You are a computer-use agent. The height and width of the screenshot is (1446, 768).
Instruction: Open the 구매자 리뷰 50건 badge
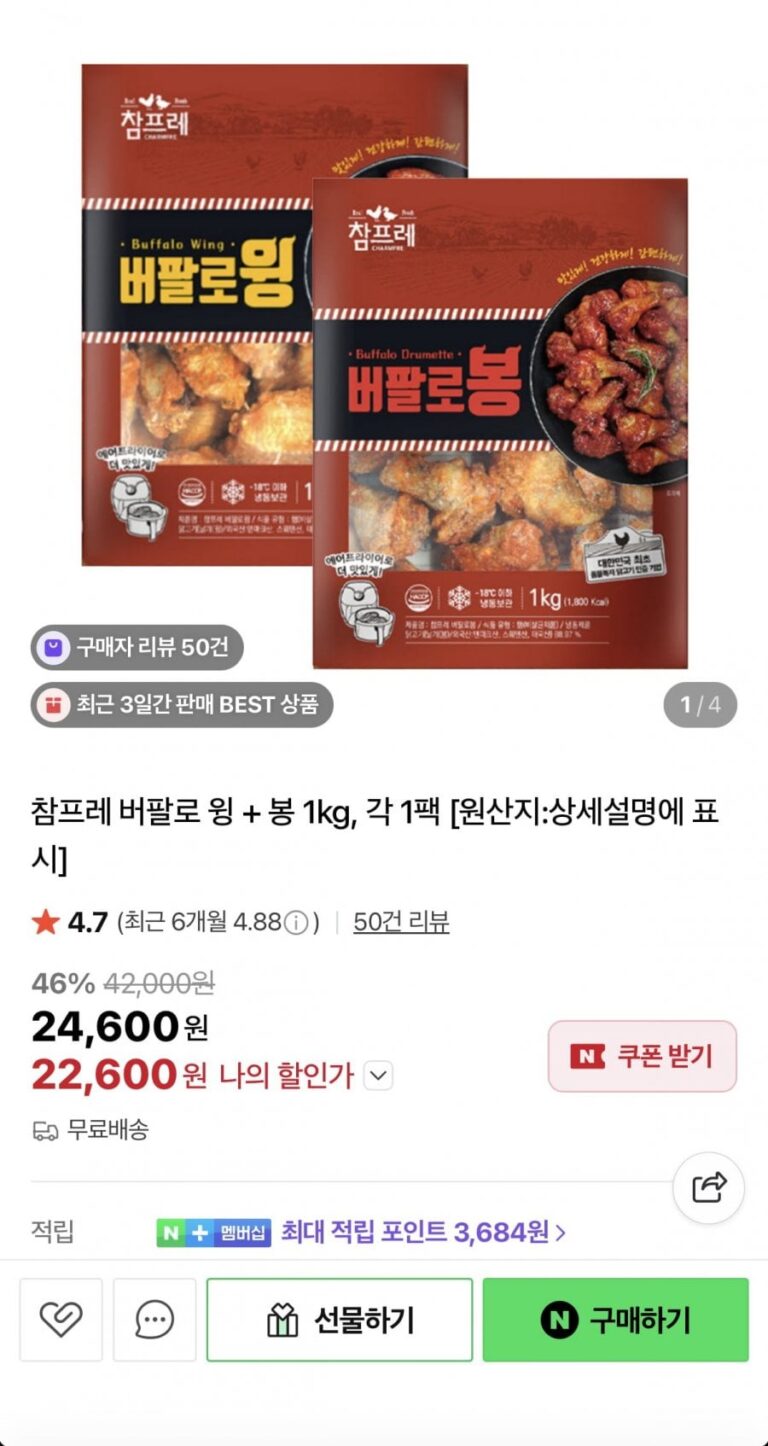click(x=137, y=647)
